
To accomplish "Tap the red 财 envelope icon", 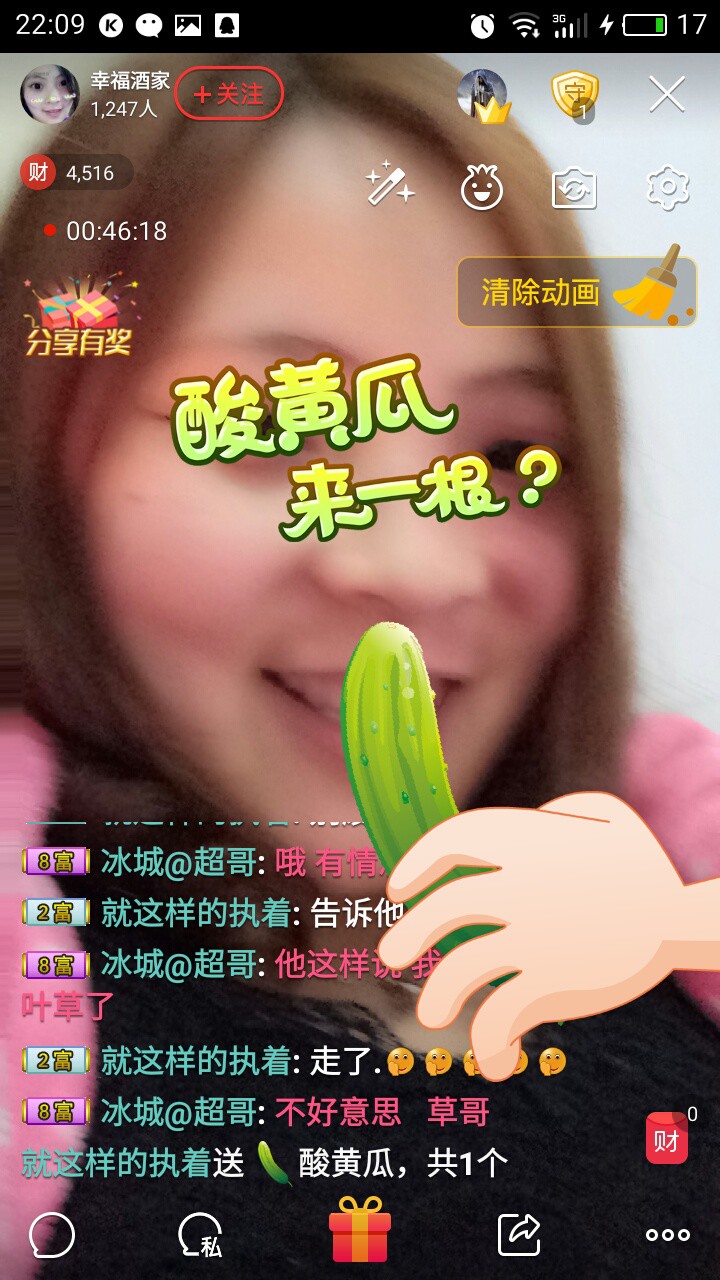I will (667, 1138).
